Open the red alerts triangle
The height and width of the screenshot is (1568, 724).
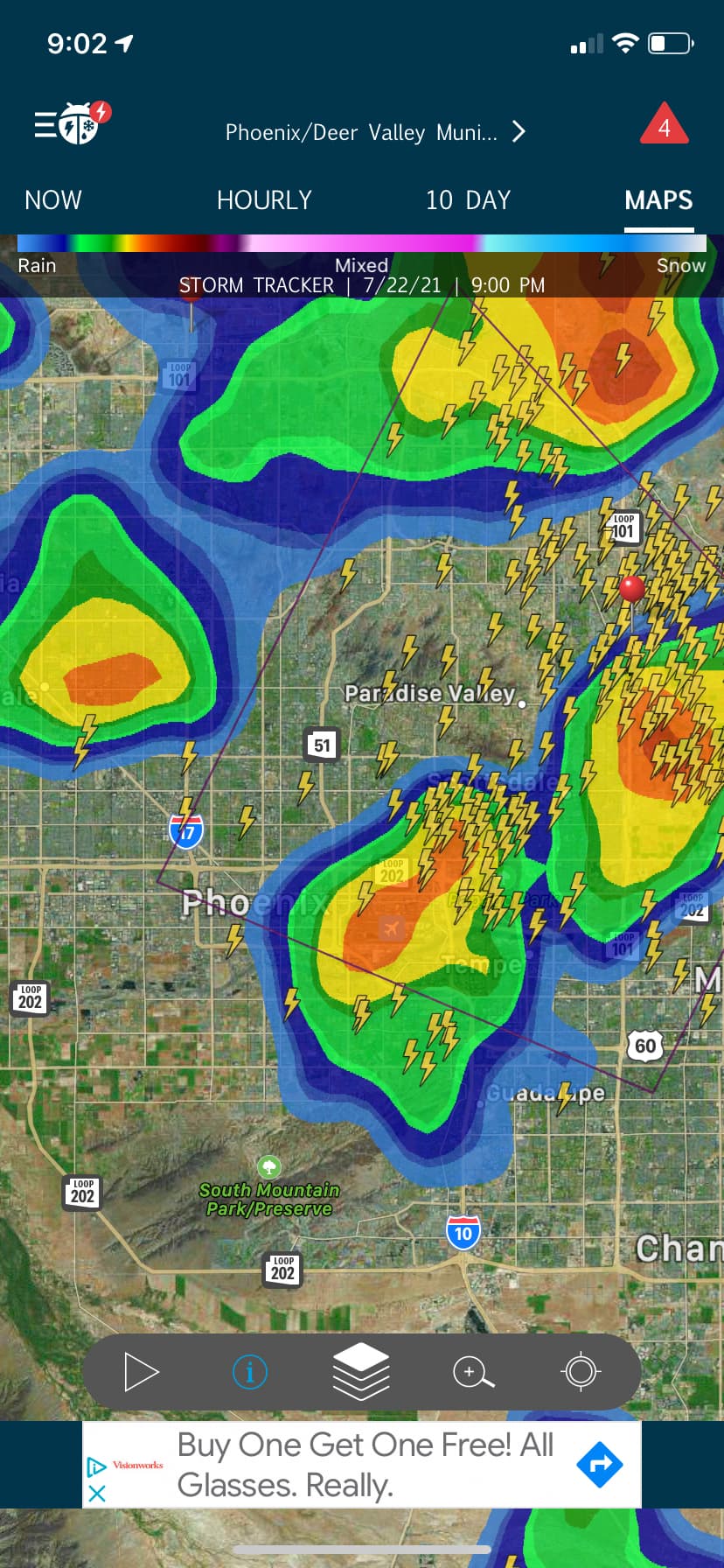(664, 125)
